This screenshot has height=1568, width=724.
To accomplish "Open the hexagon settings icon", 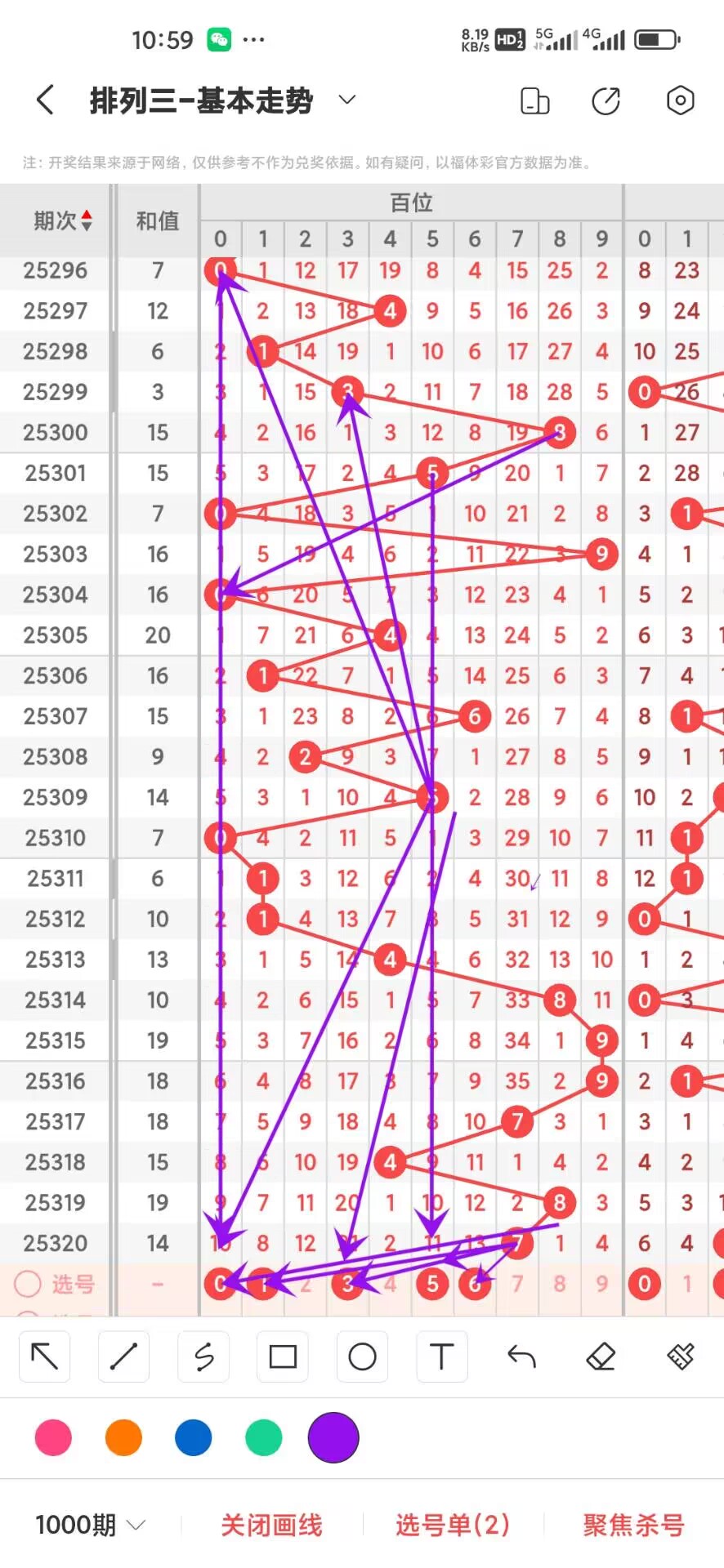I will click(680, 100).
